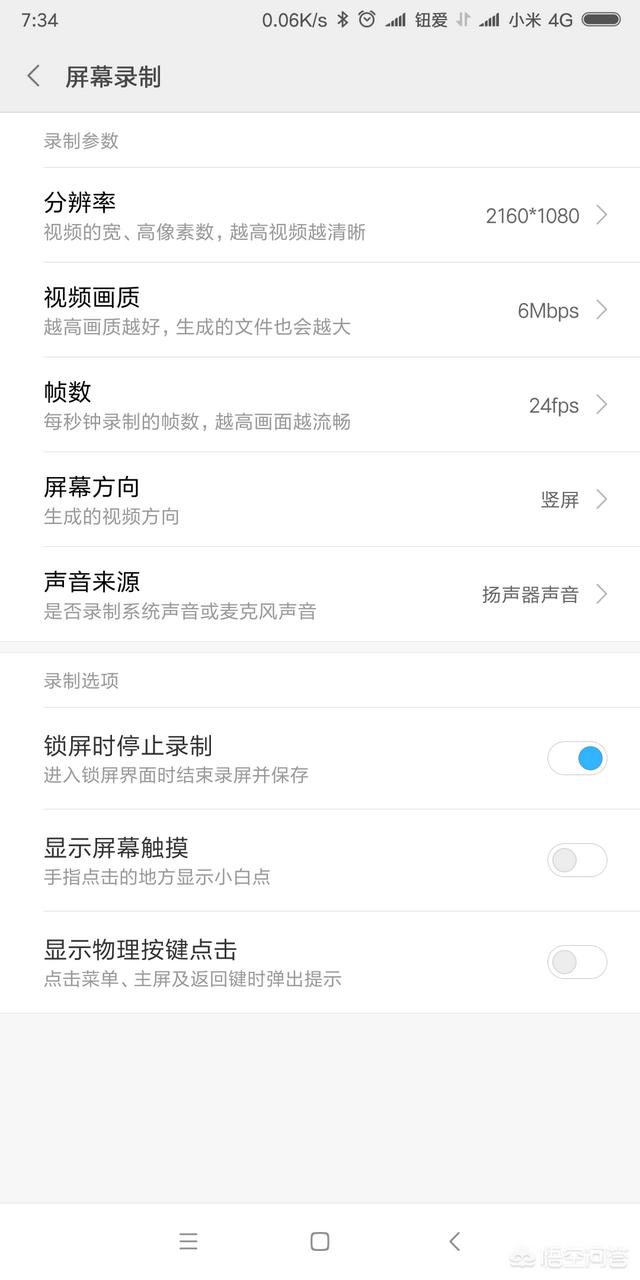
Task: Turn on 显示物理按键点击 switch
Action: 577,962
